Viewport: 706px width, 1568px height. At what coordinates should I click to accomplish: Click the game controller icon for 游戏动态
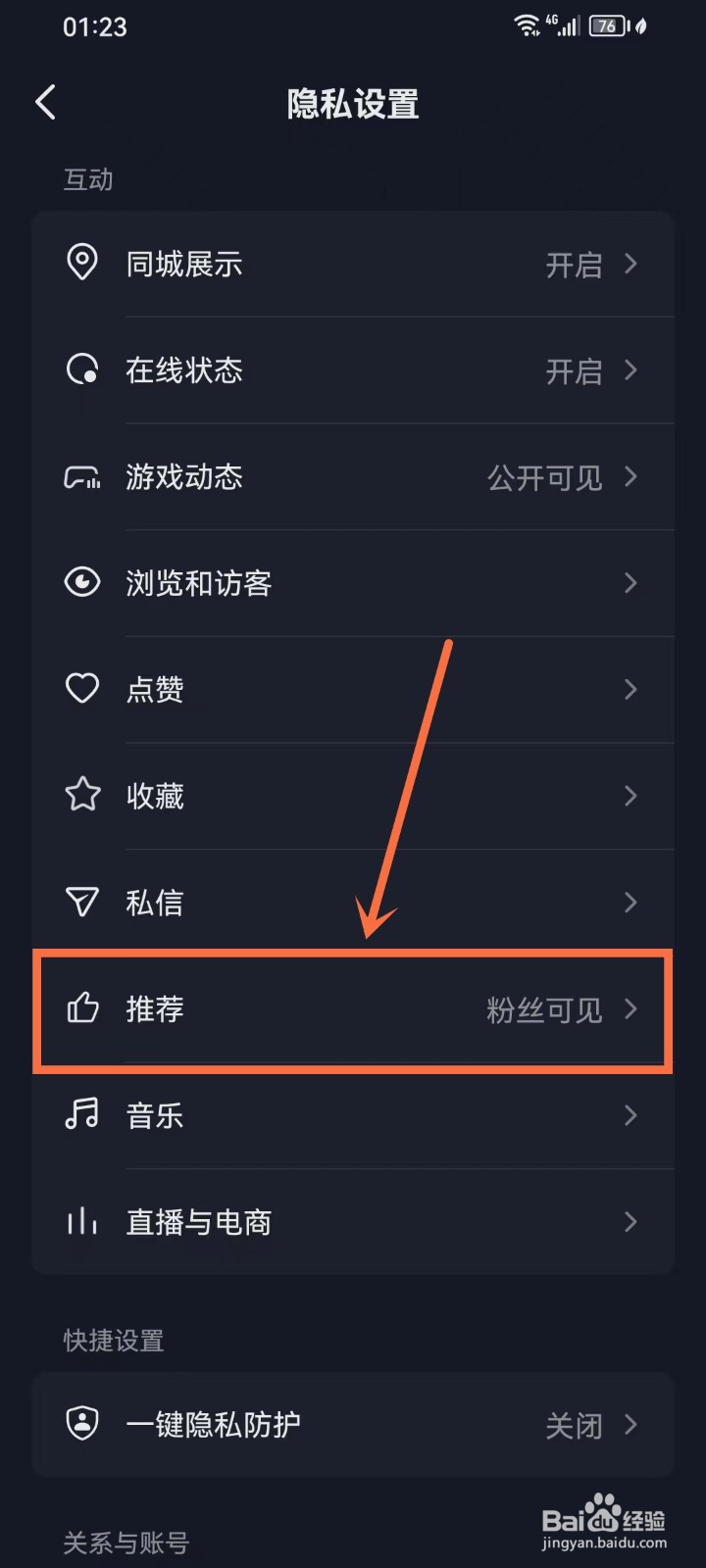tap(82, 477)
